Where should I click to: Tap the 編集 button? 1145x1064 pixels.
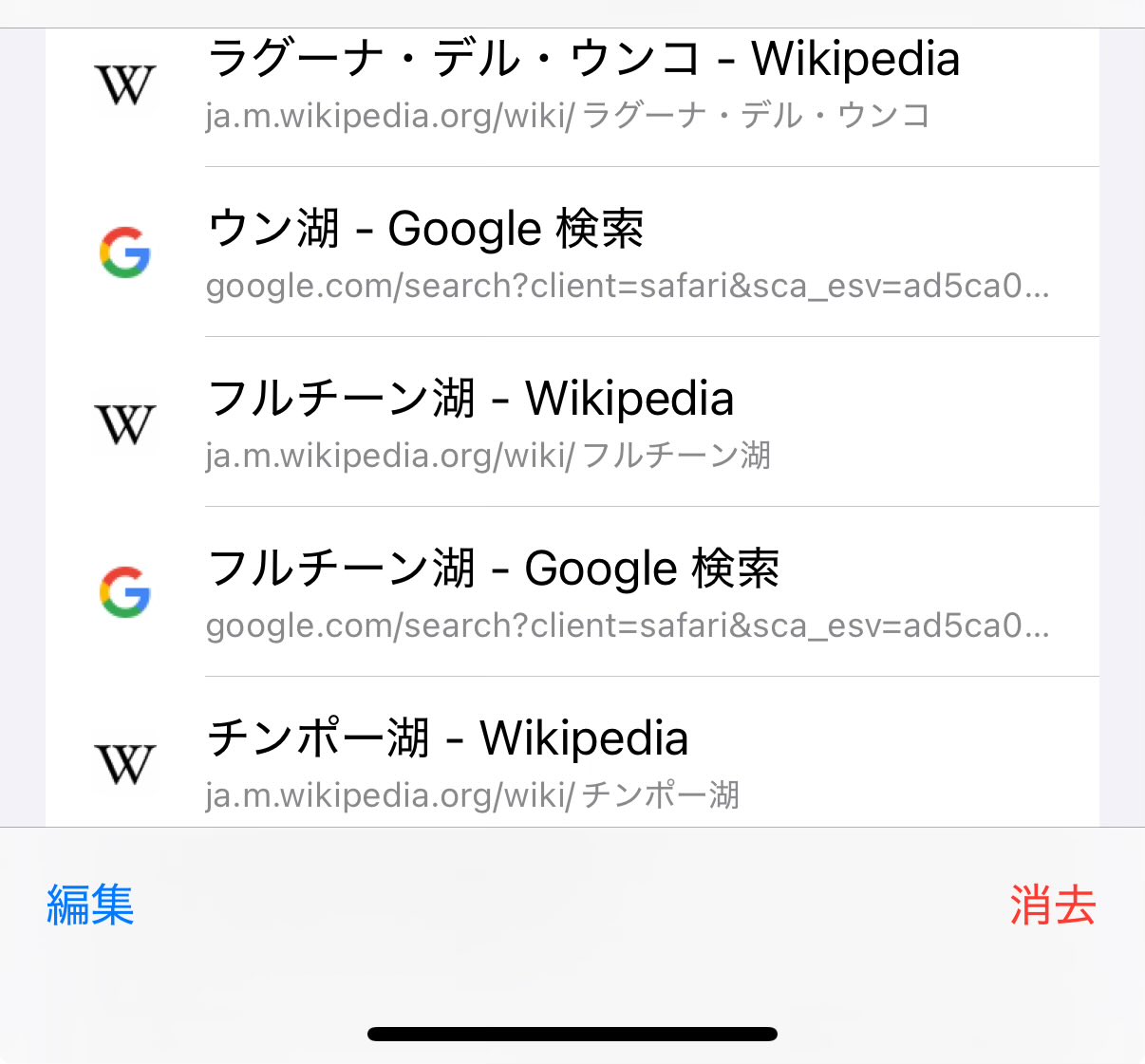click(90, 905)
